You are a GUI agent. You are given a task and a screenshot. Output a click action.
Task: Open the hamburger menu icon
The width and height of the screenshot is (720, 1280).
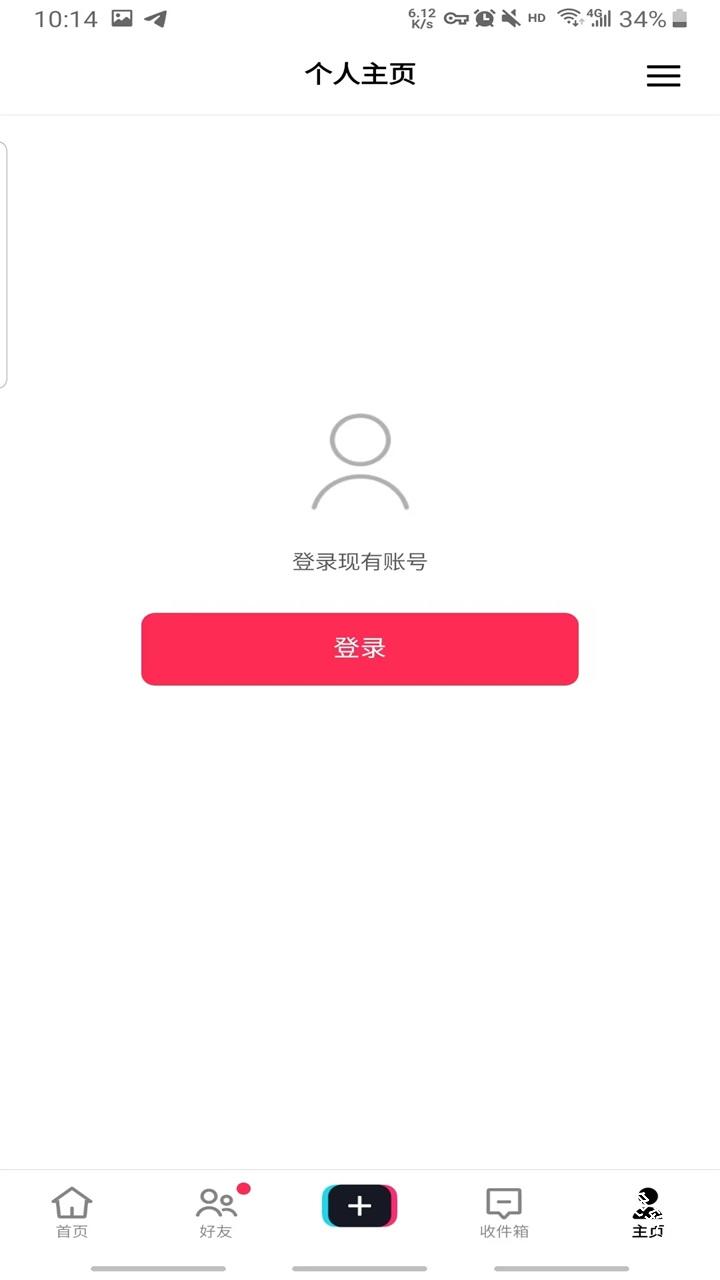click(663, 76)
